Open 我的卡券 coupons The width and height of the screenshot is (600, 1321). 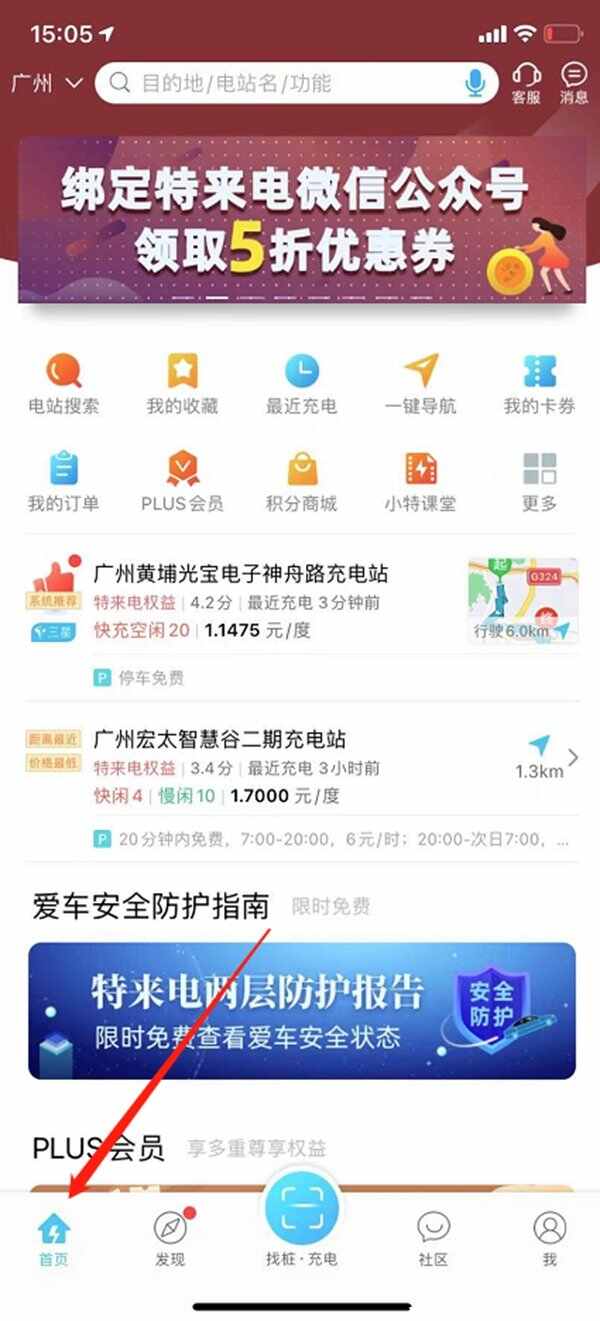[x=539, y=384]
